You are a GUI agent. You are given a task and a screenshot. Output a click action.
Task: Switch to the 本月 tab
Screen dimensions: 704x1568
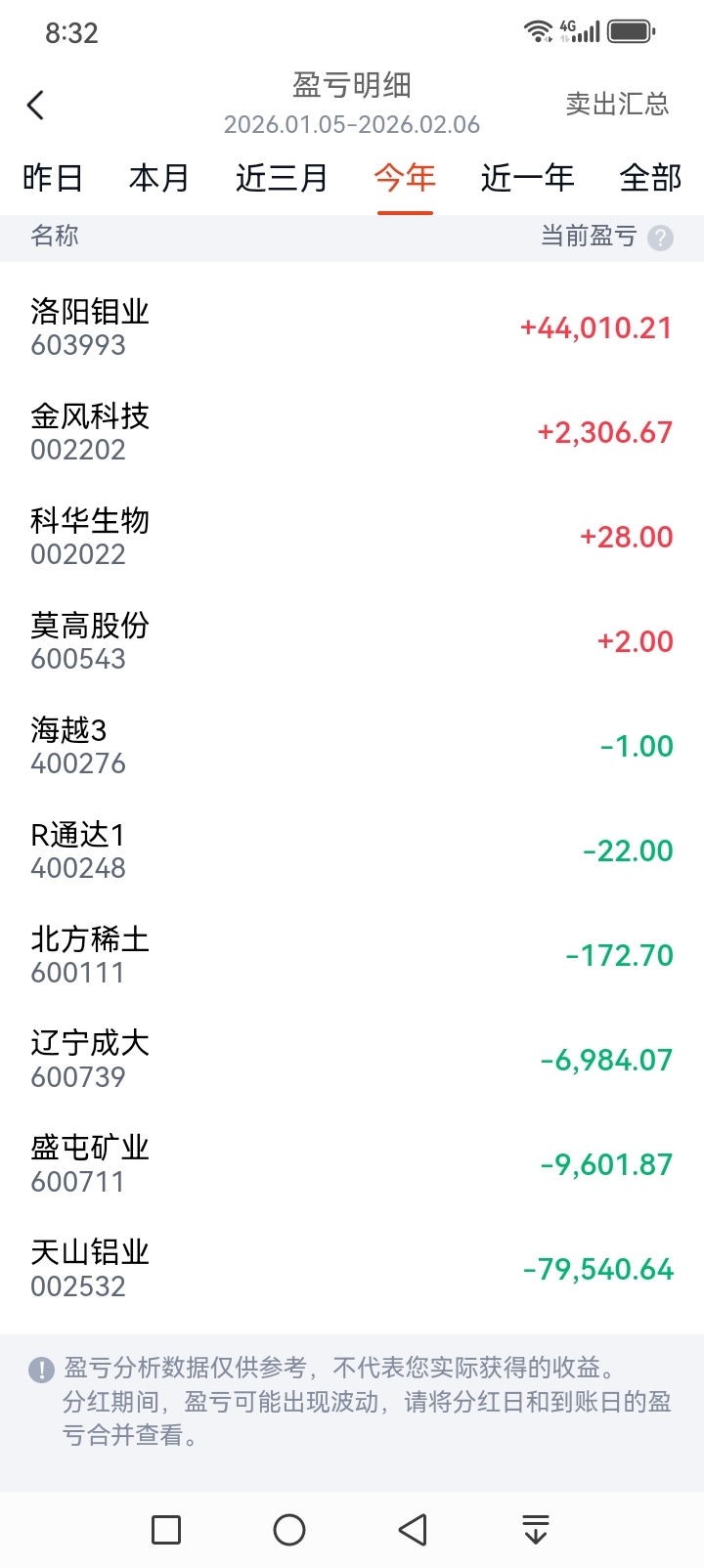coord(158,178)
